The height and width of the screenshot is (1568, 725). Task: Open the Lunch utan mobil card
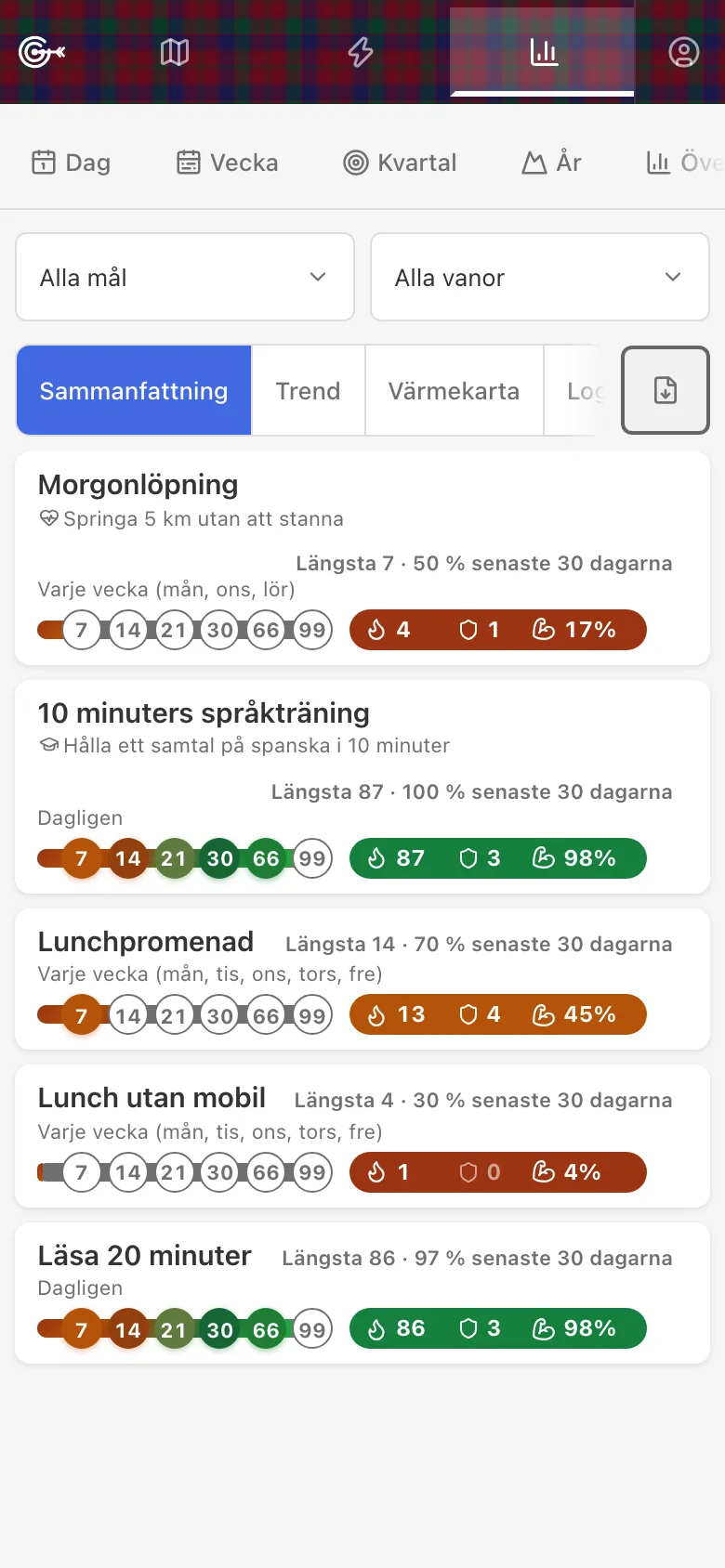362,1136
